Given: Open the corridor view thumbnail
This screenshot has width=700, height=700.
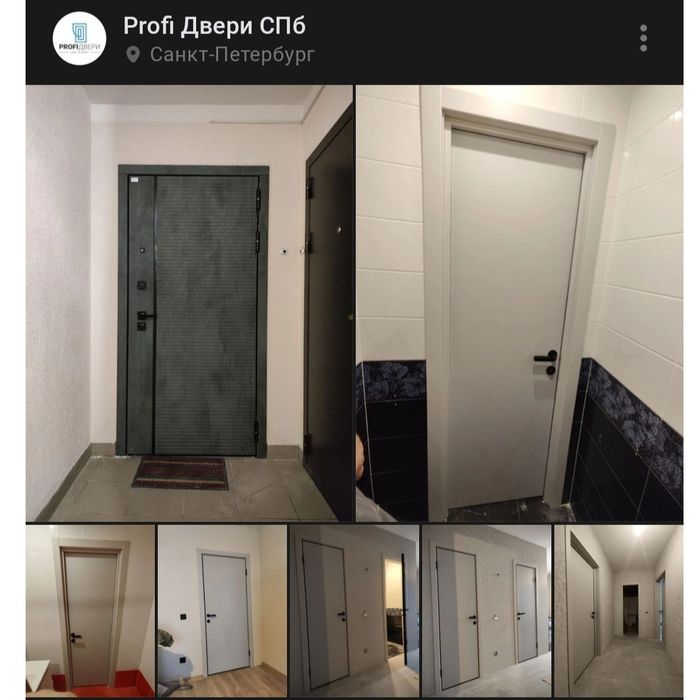Looking at the screenshot, I should [x=618, y=610].
